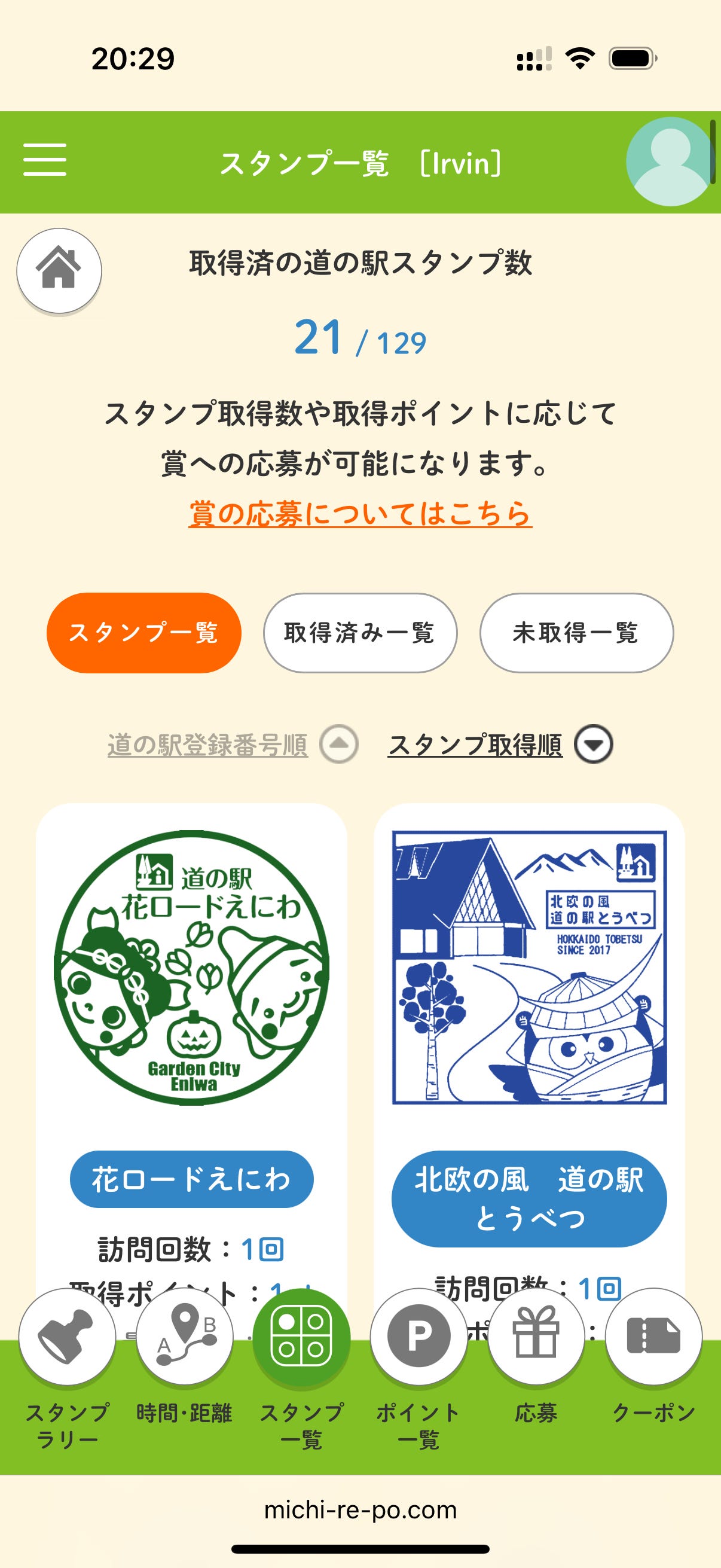
Task: Open the 花ロードえにわ stamp image
Action: point(192,967)
